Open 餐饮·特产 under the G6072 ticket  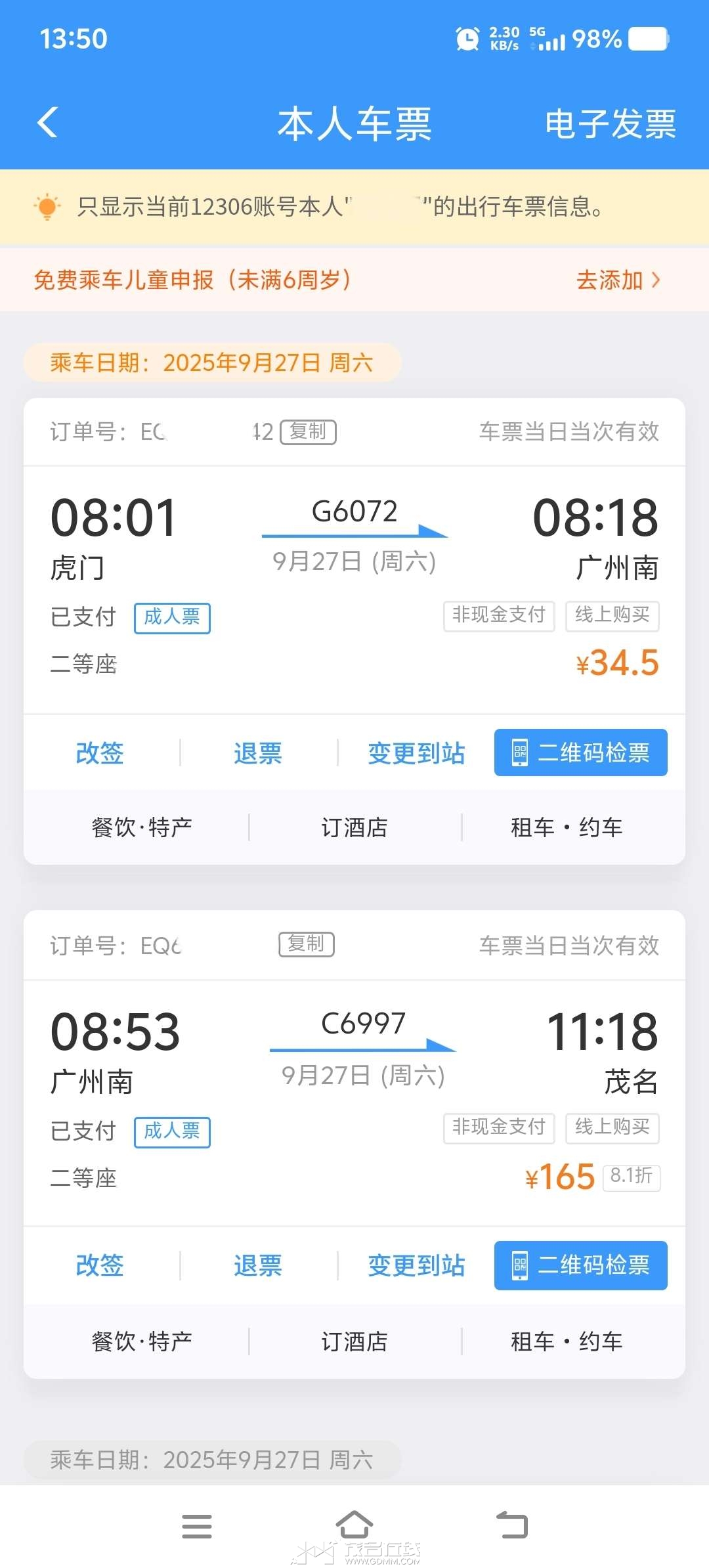[x=142, y=827]
